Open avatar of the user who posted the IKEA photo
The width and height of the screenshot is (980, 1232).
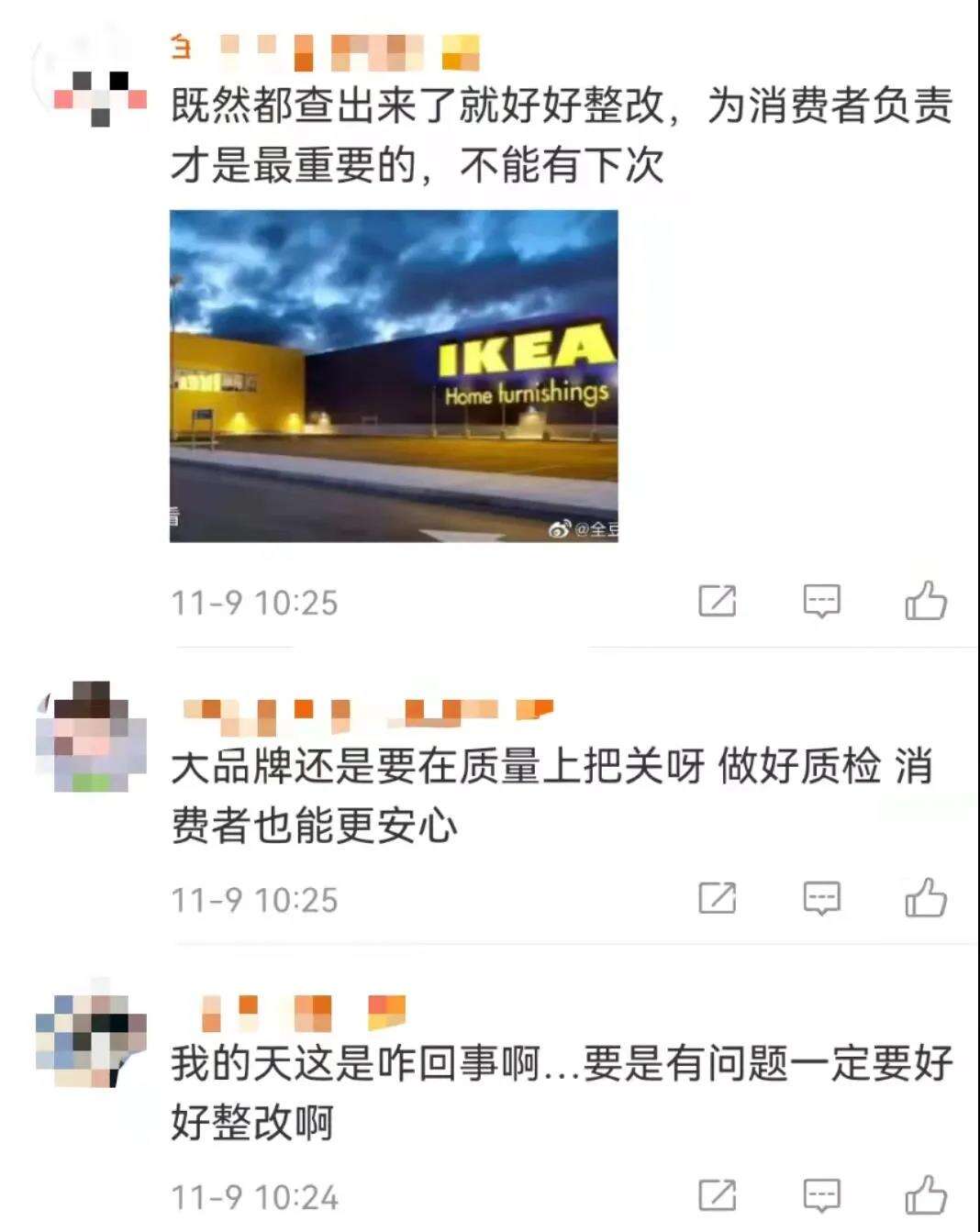(x=92, y=81)
